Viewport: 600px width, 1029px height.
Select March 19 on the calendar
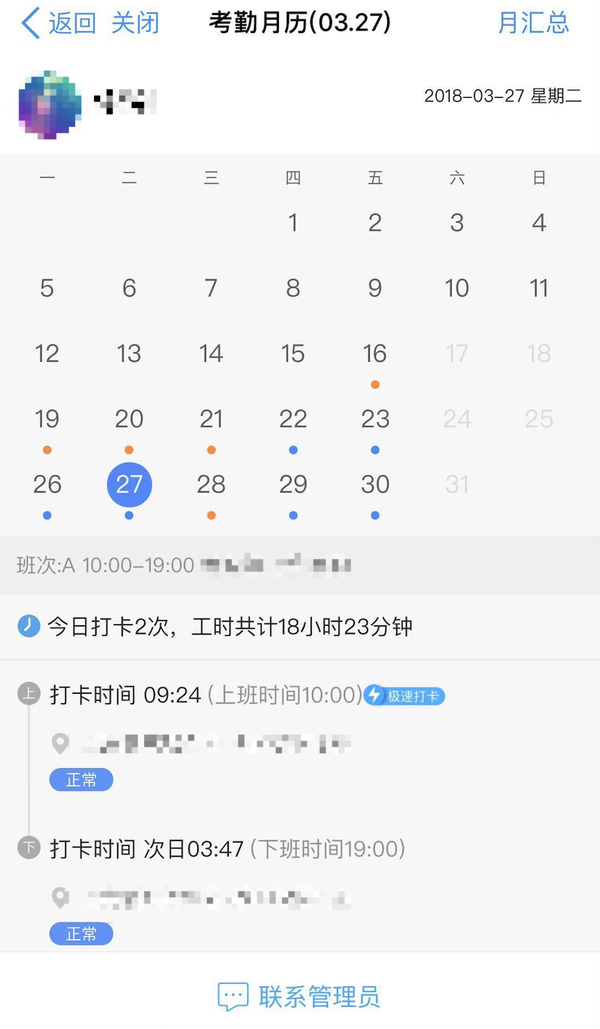(47, 419)
